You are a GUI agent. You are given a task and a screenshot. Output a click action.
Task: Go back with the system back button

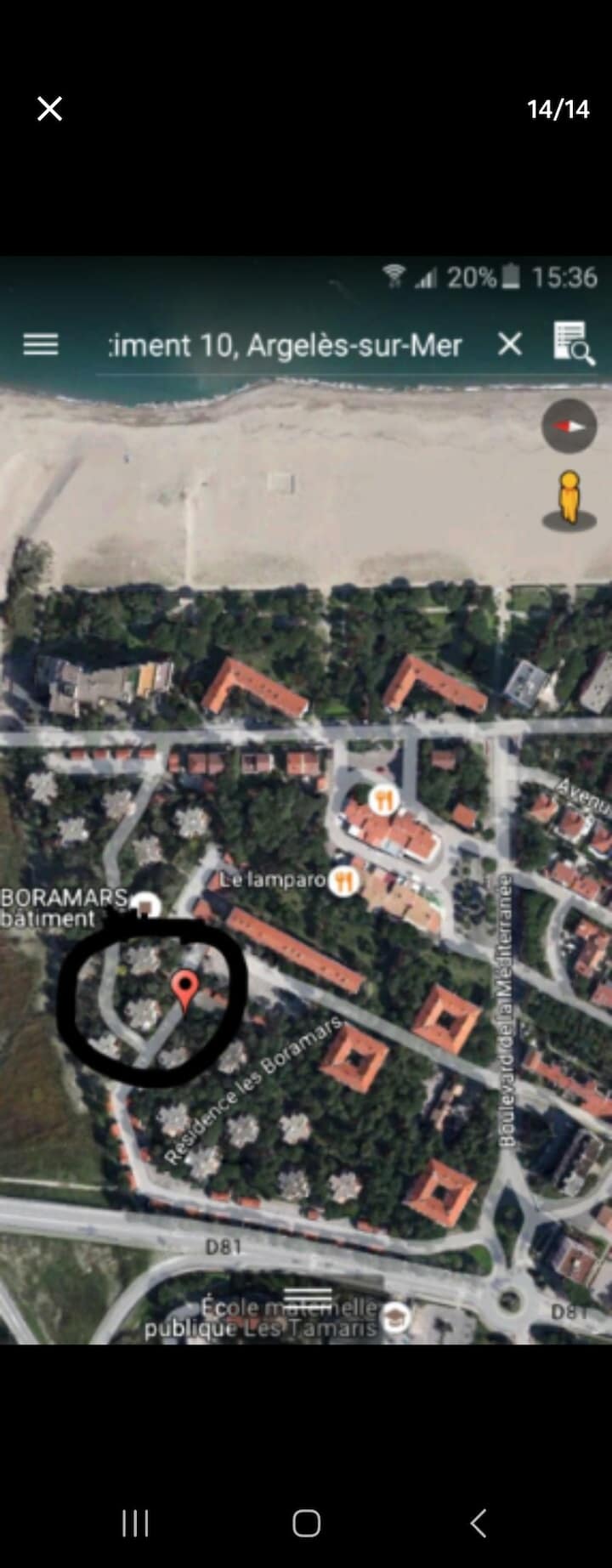pyautogui.click(x=479, y=1523)
